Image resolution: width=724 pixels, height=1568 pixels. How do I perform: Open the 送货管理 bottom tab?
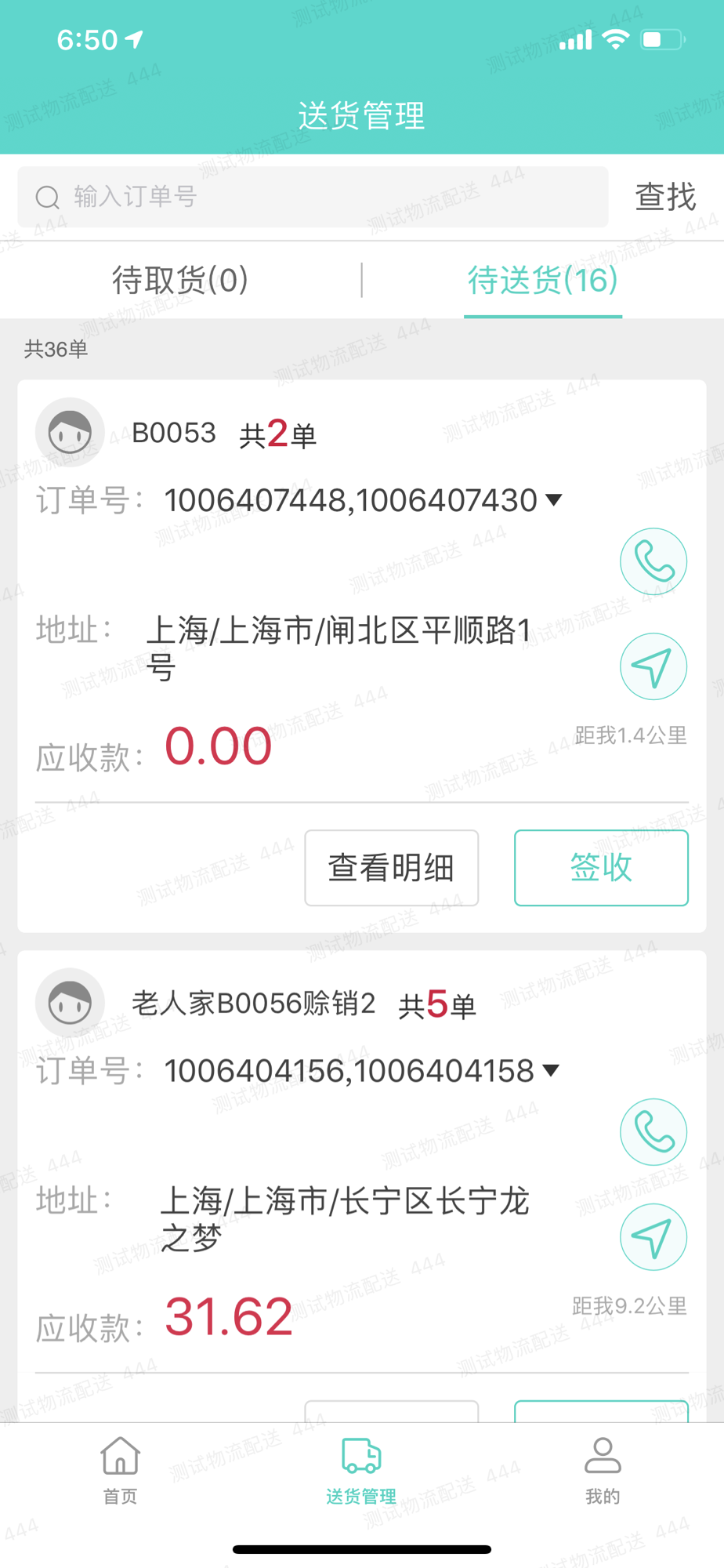click(361, 1470)
